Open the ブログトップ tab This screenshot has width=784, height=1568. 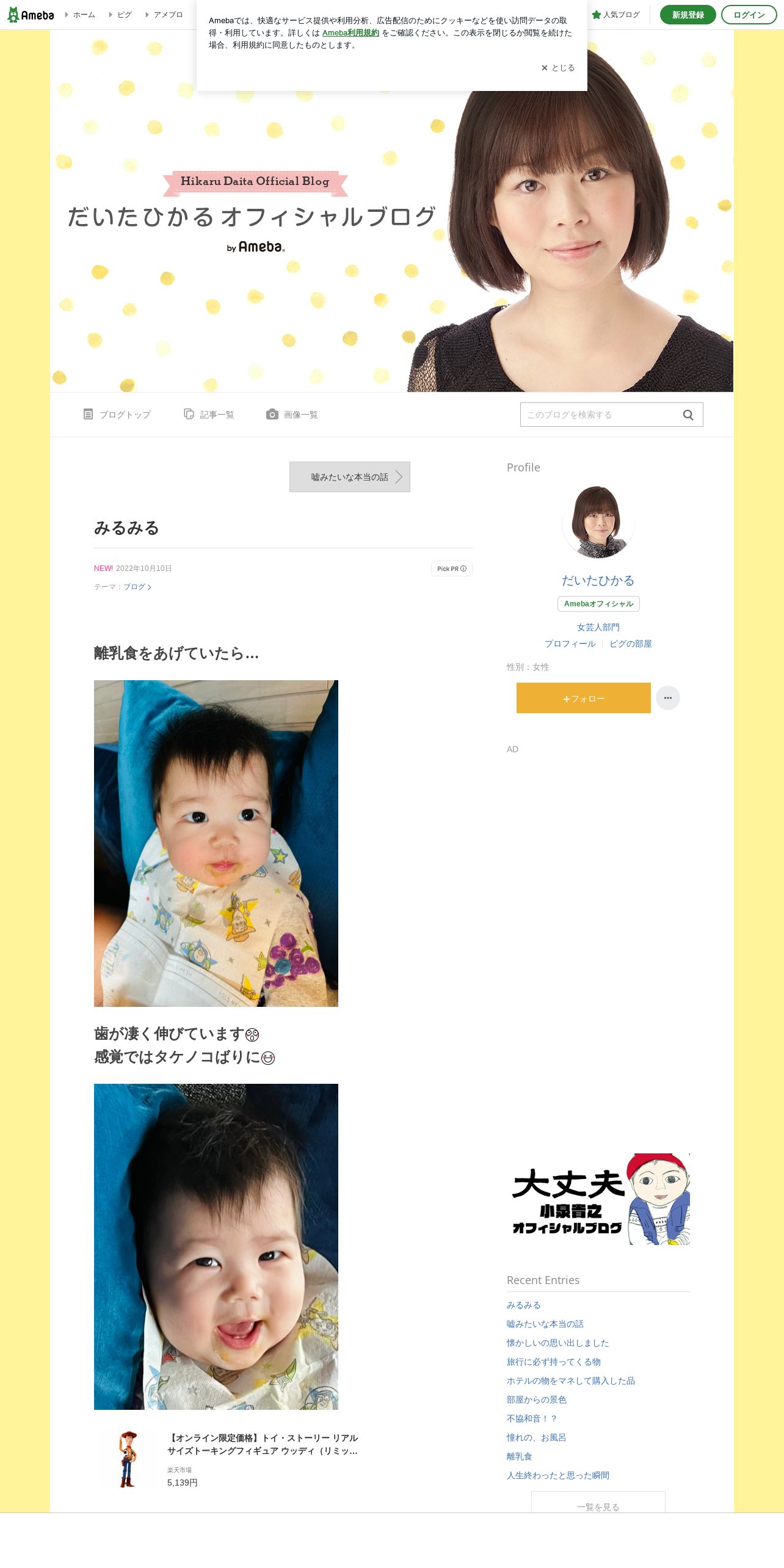[x=117, y=415]
